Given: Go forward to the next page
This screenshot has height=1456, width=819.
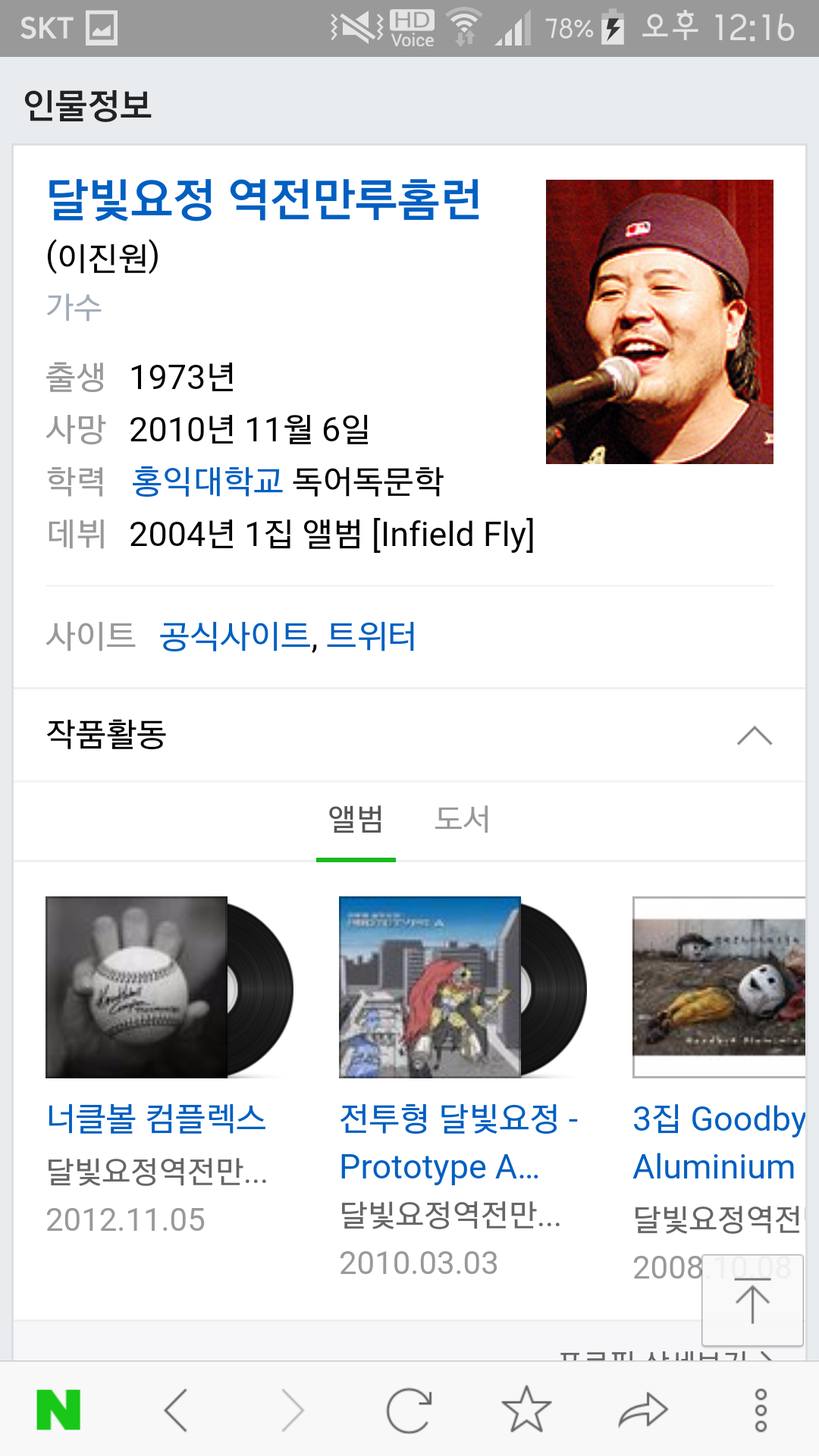Looking at the screenshot, I should pos(293,1410).
